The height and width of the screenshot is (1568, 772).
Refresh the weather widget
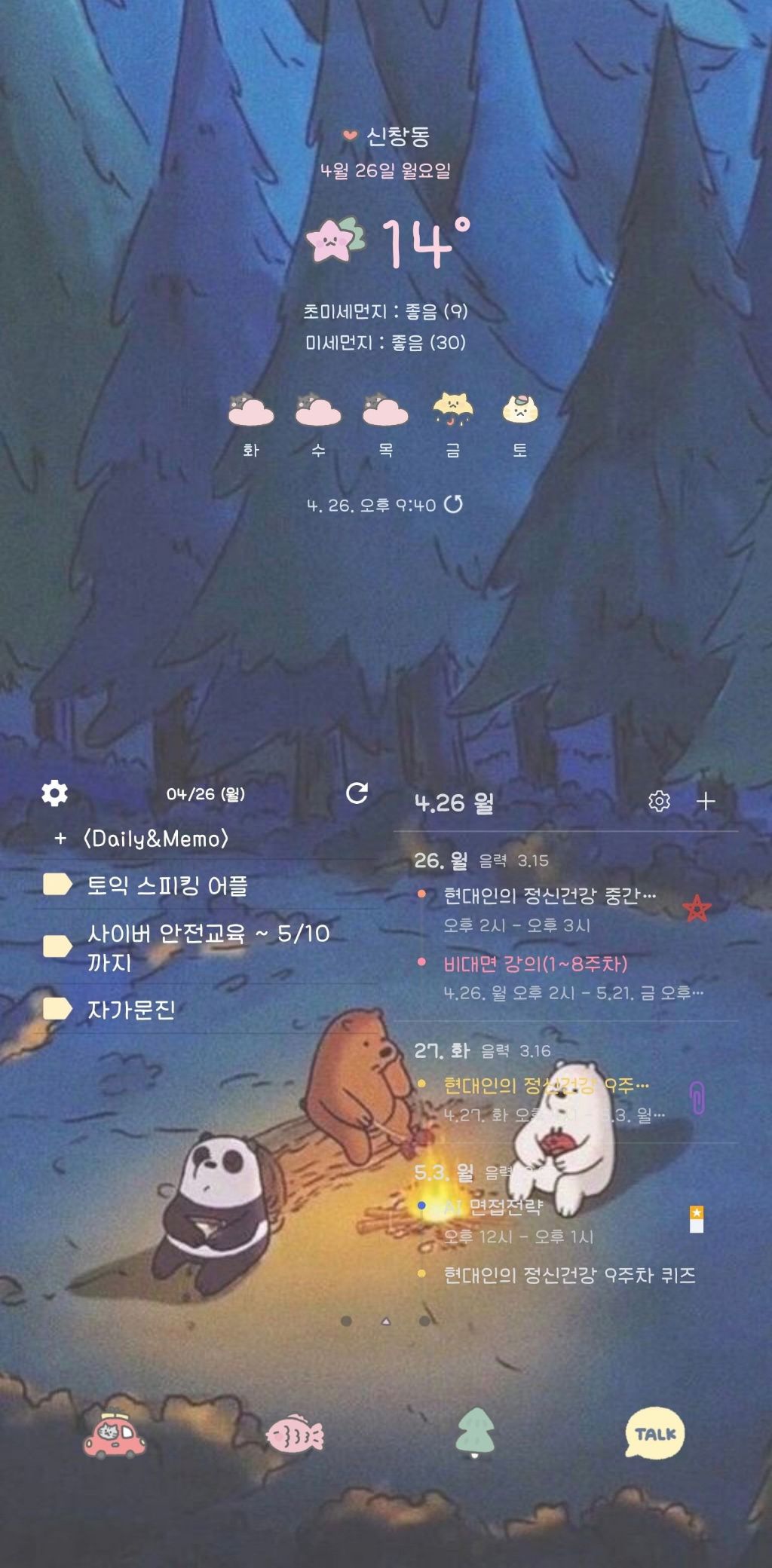(453, 504)
